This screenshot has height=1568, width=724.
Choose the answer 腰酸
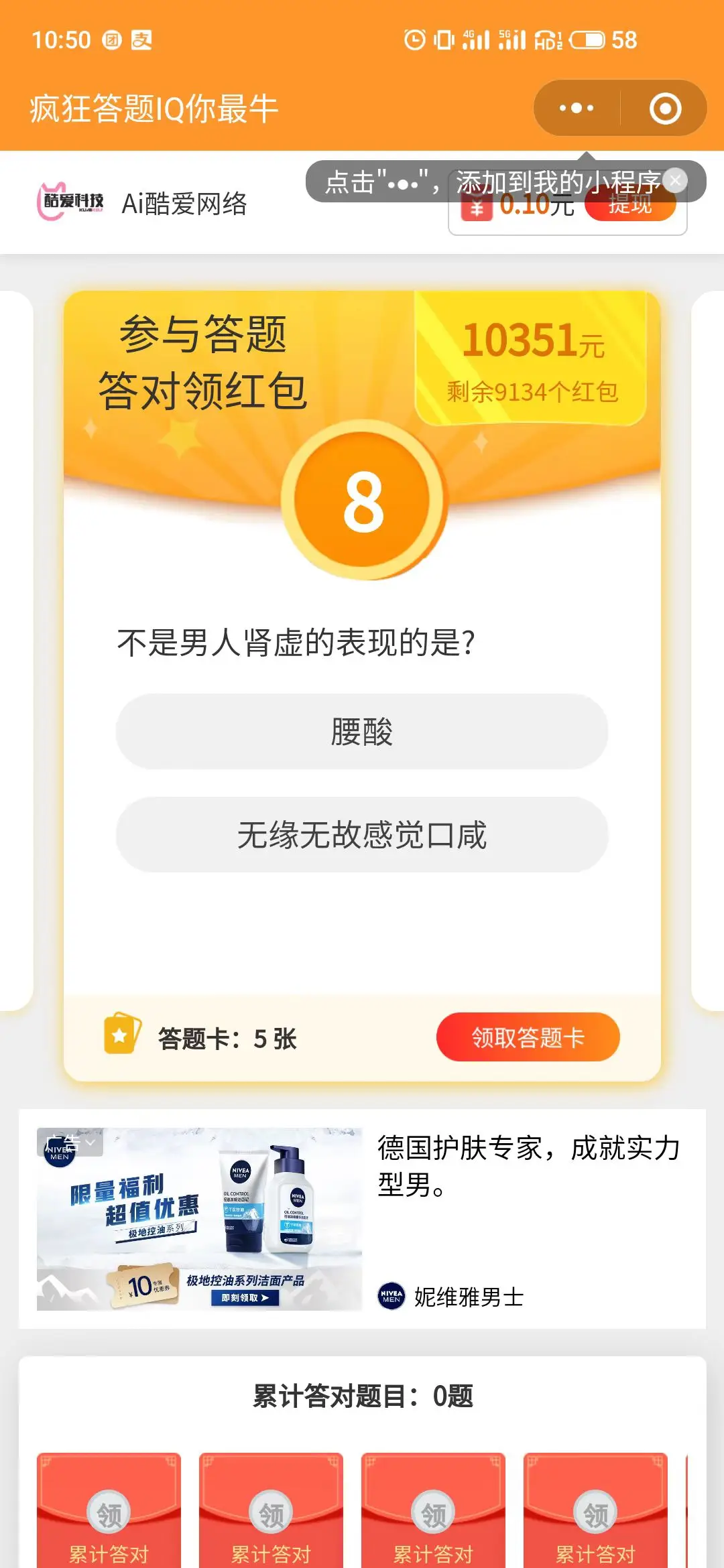(362, 731)
